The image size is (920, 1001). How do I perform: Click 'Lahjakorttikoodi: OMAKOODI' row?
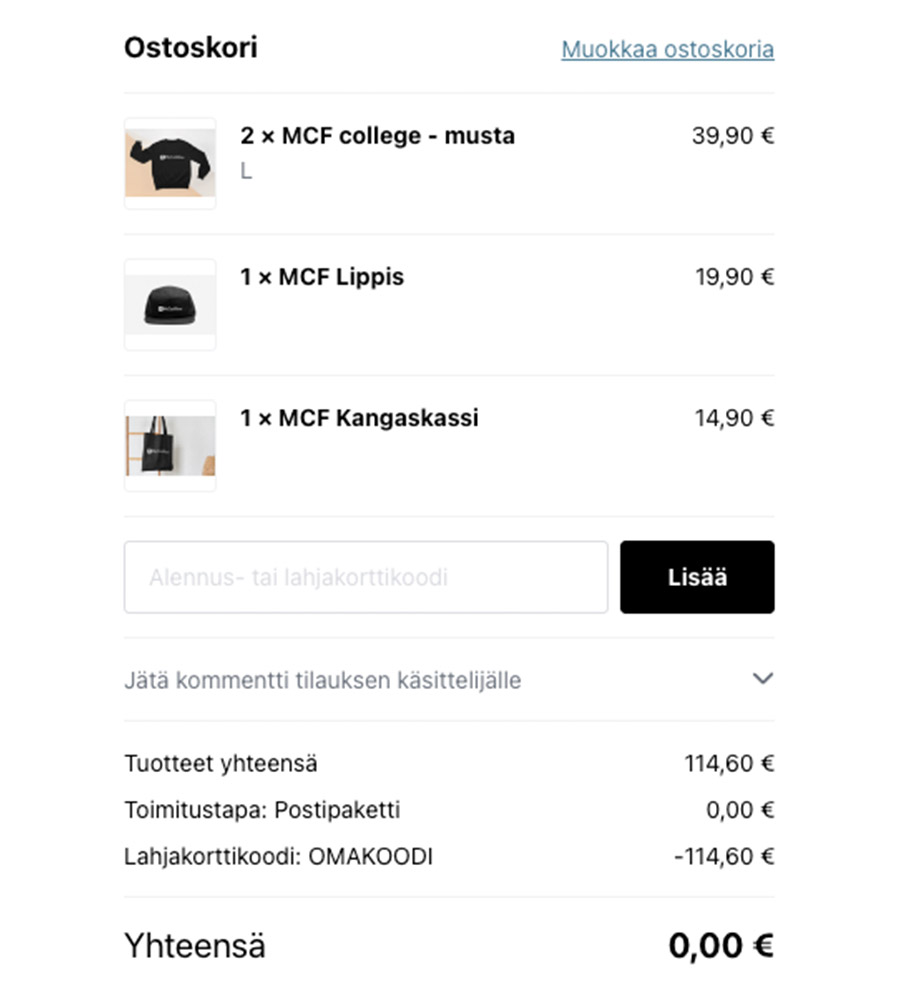tap(277, 857)
